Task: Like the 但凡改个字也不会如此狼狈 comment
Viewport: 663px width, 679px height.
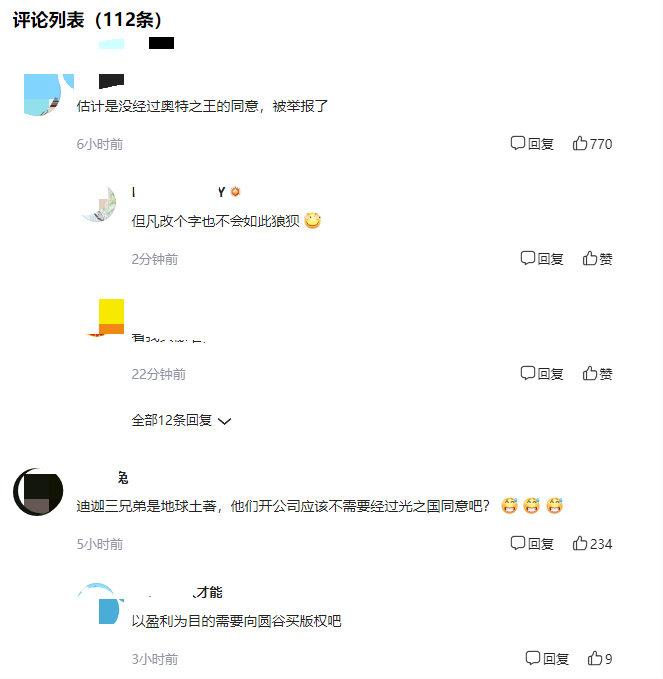Action: tap(597, 259)
